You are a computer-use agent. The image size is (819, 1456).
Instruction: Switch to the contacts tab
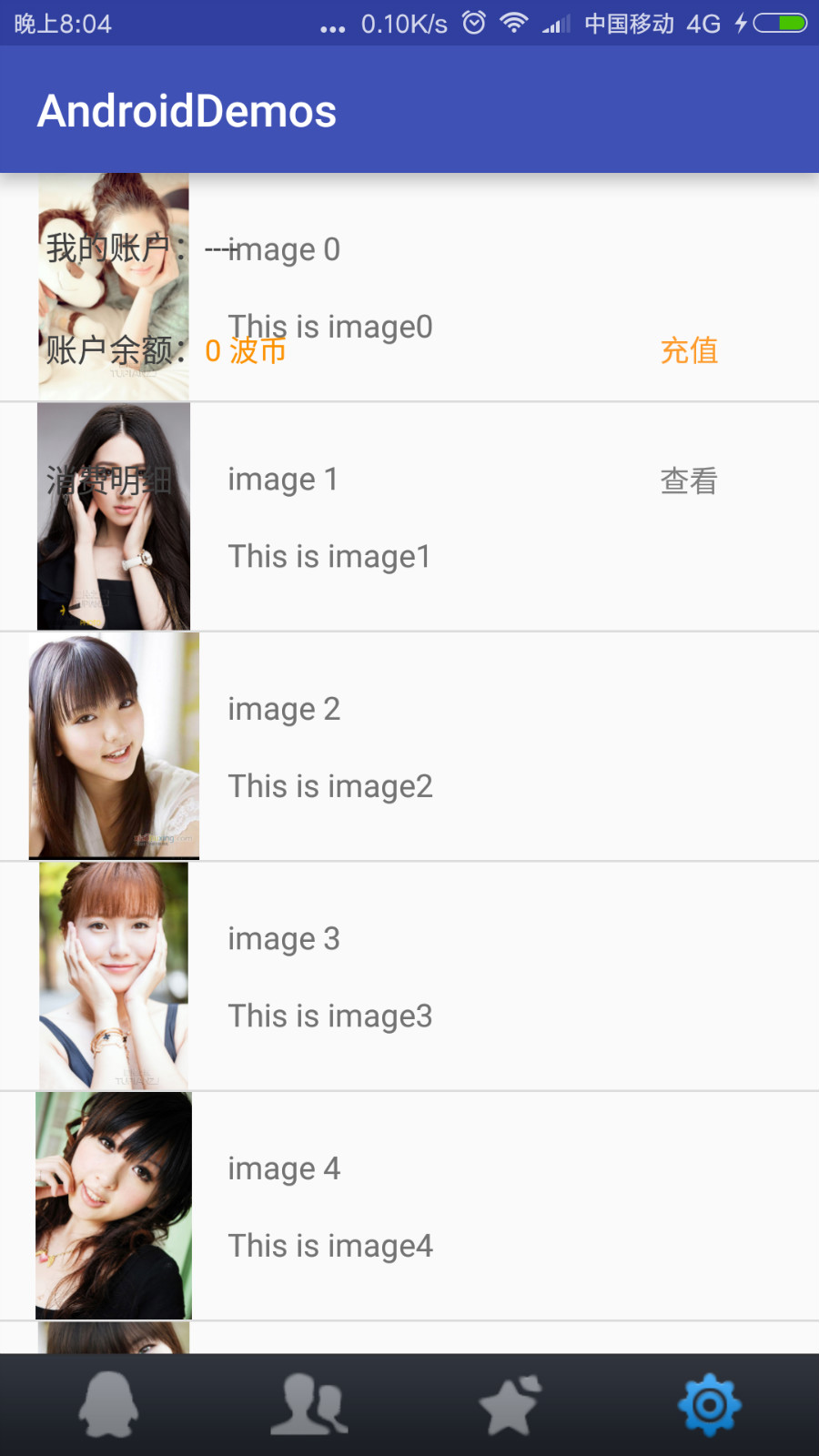309,1405
